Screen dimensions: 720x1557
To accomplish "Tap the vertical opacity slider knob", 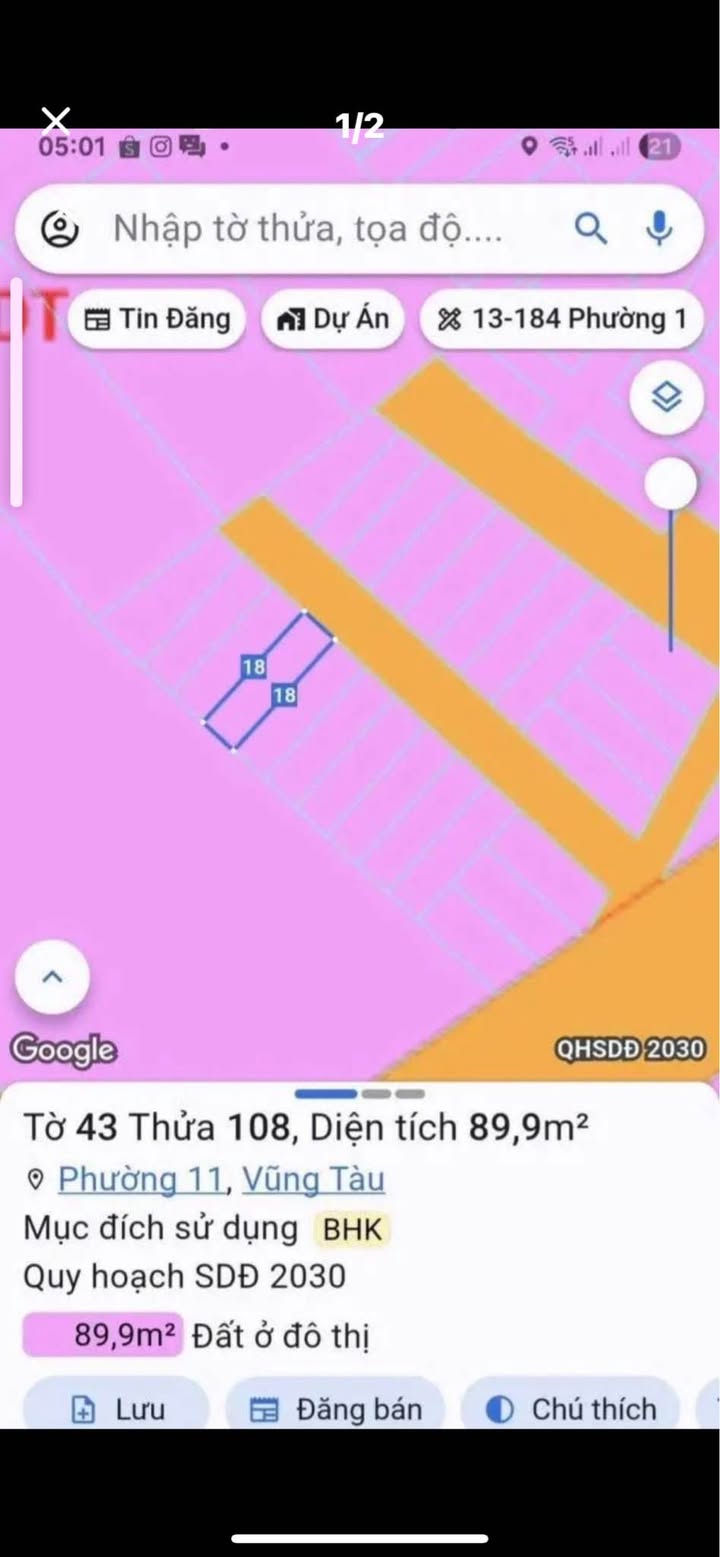I will pos(670,484).
